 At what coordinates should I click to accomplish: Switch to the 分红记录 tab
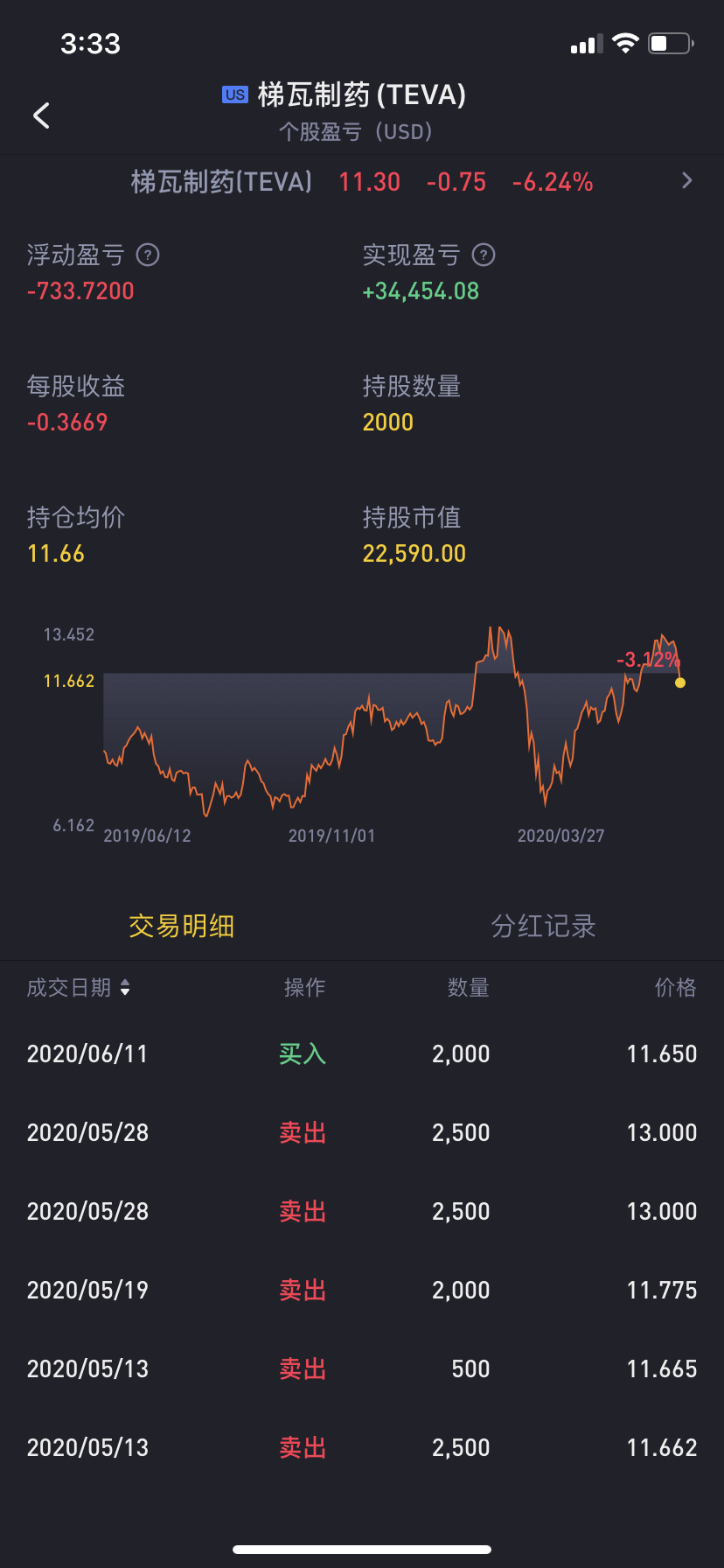tap(543, 926)
